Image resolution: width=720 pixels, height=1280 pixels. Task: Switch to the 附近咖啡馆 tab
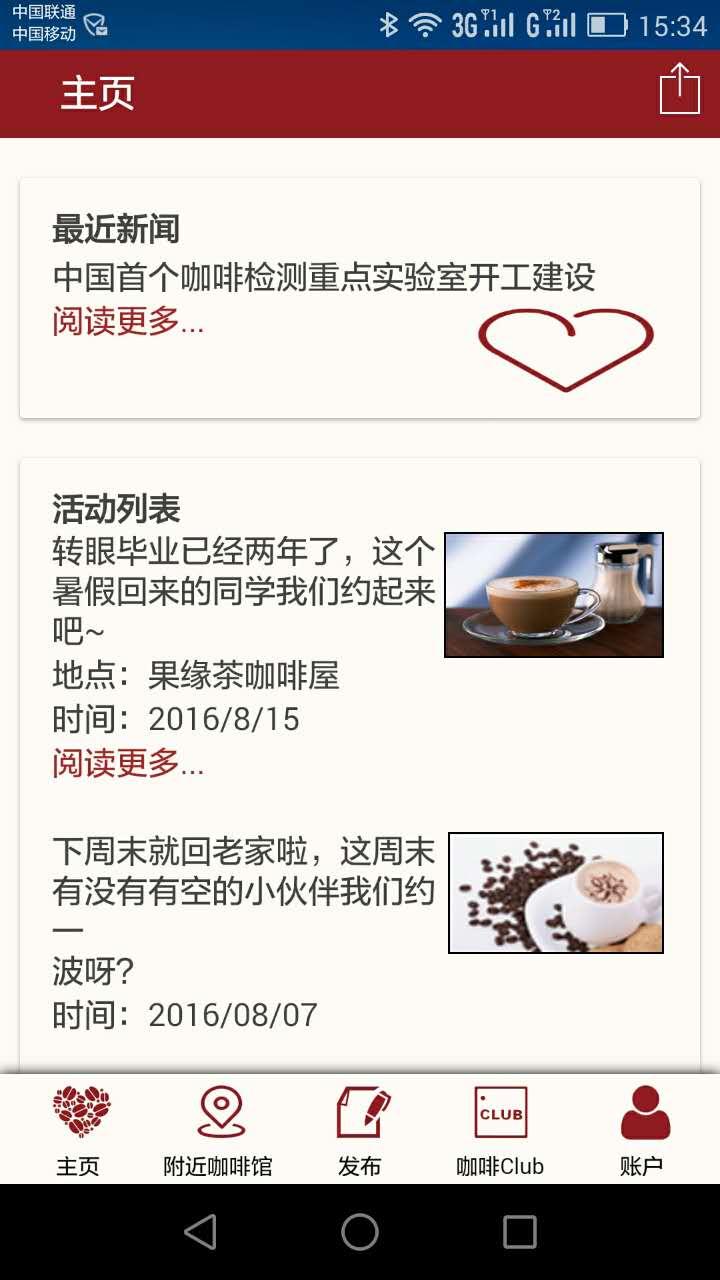(x=218, y=1130)
